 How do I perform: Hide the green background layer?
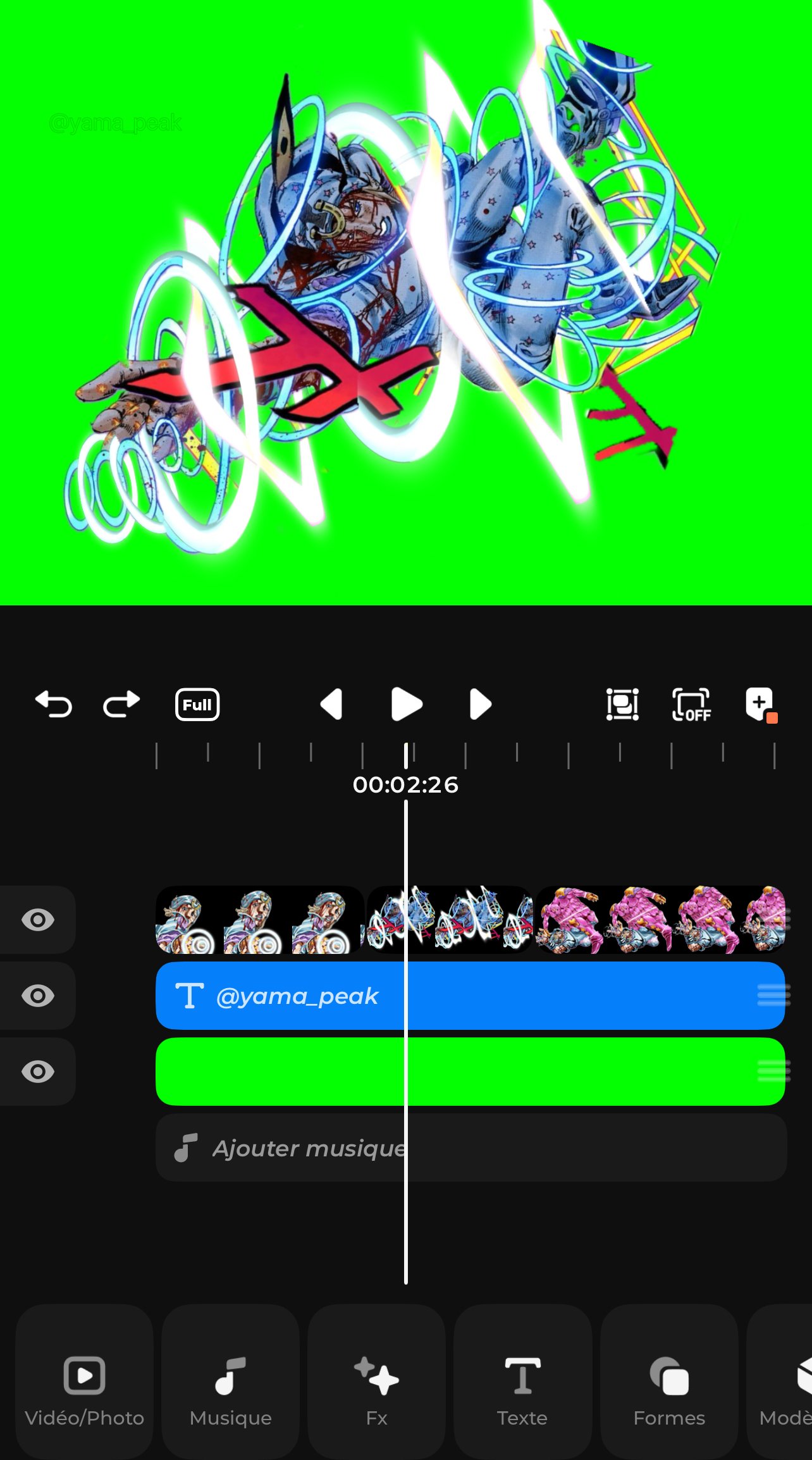pos(38,1072)
